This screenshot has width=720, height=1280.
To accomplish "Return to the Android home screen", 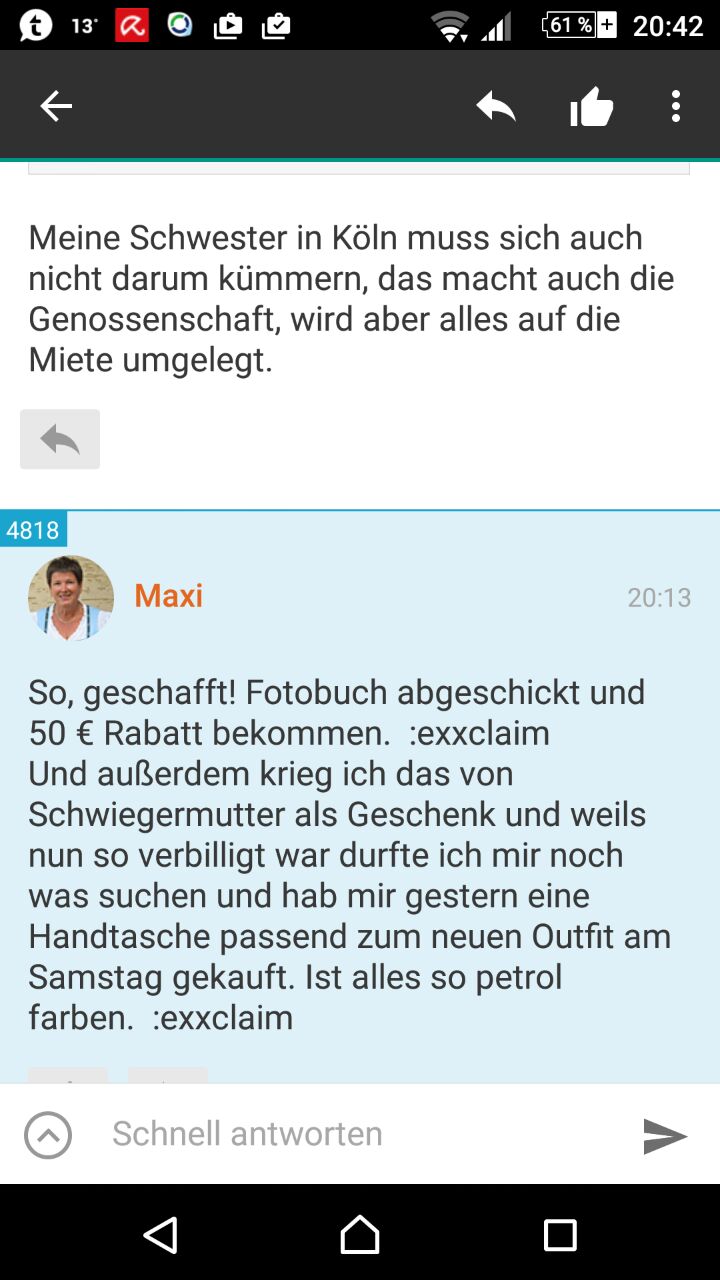I will 360,1235.
